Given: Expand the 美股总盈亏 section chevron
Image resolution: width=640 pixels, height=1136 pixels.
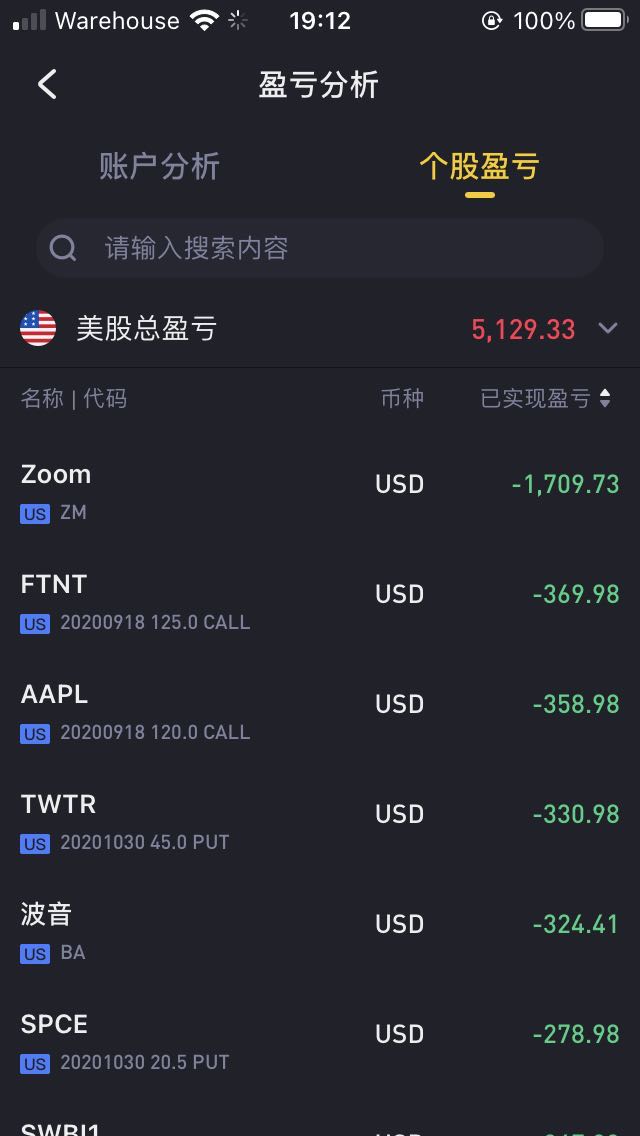Looking at the screenshot, I should (x=608, y=329).
